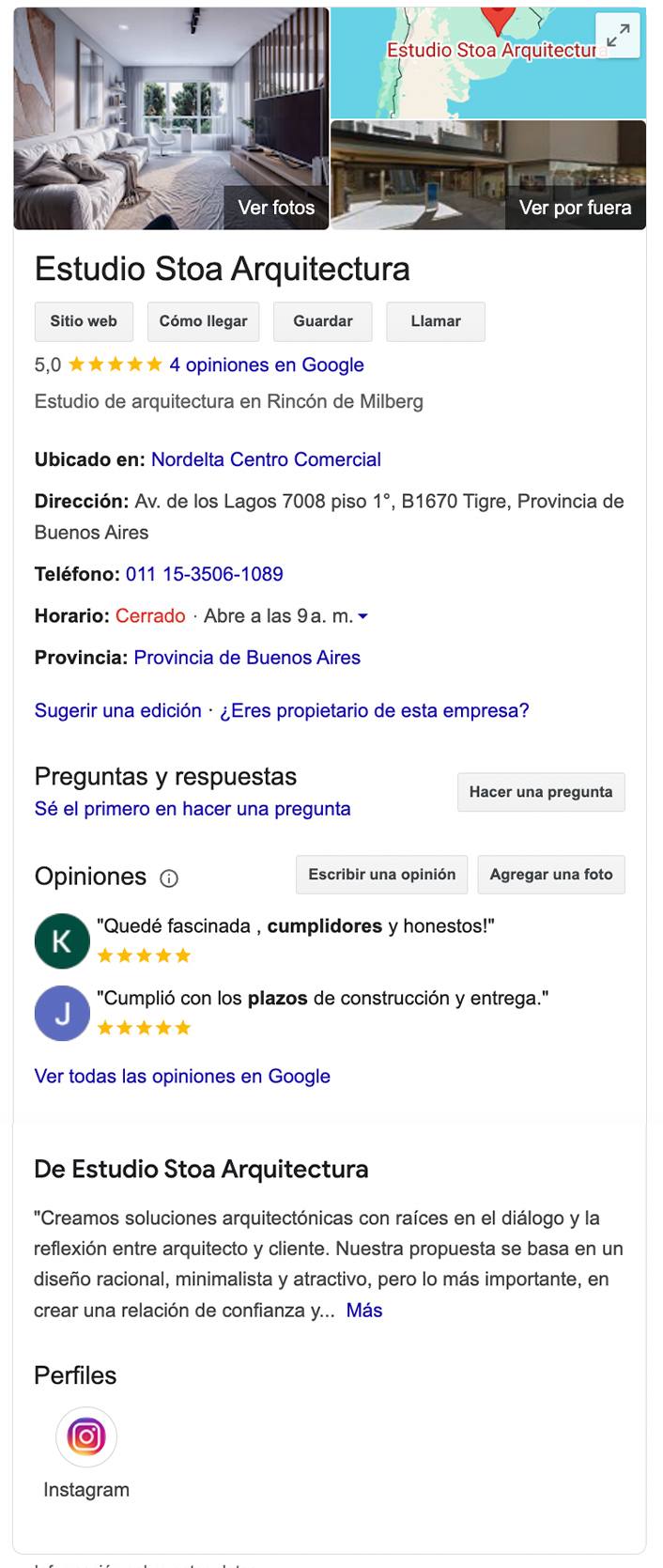Tap Sugerir una edición
This screenshot has height=1568, width=663.
118,710
